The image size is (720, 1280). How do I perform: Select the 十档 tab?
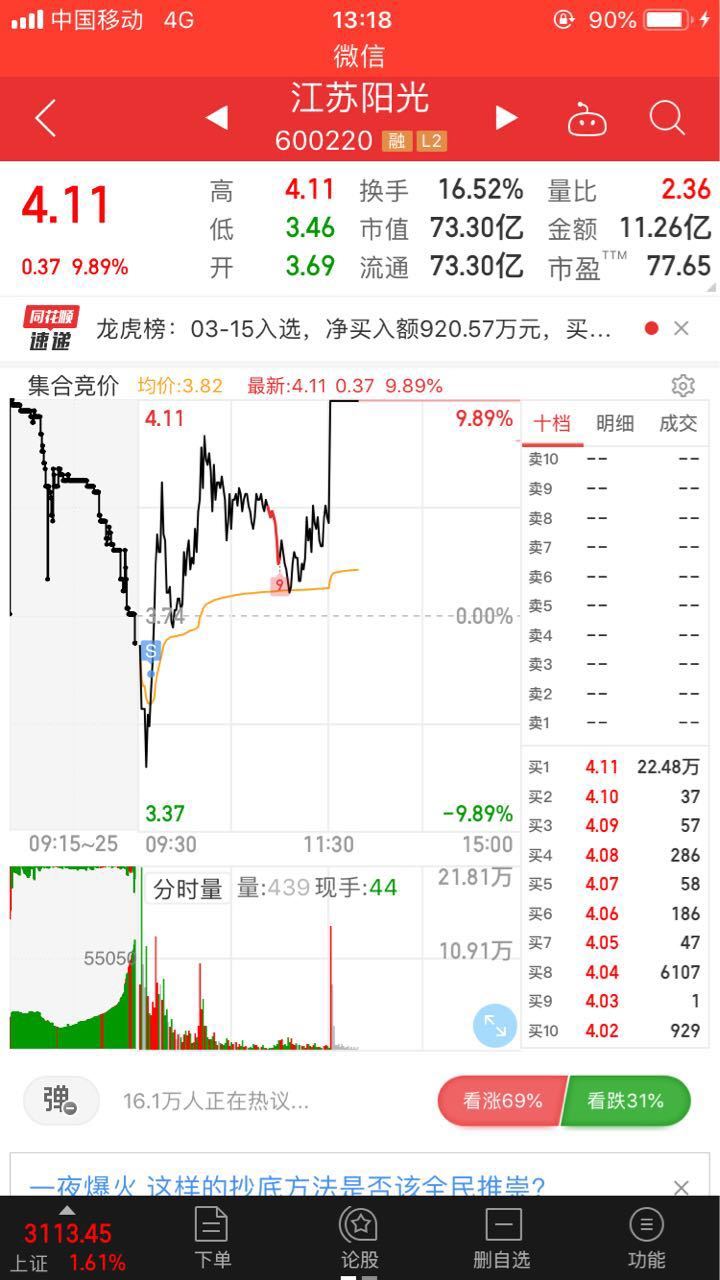tap(552, 423)
